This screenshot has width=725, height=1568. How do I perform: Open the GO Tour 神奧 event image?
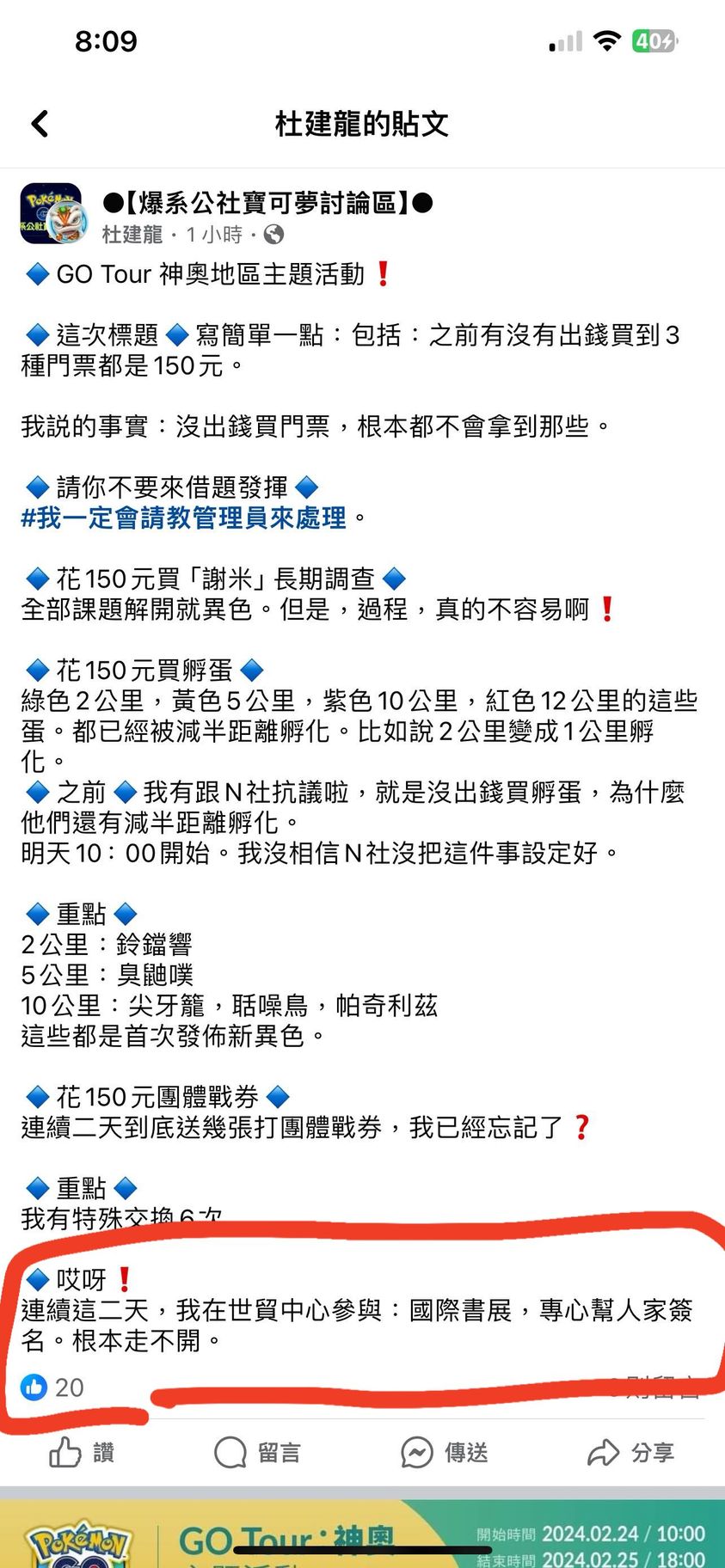click(x=362, y=1534)
